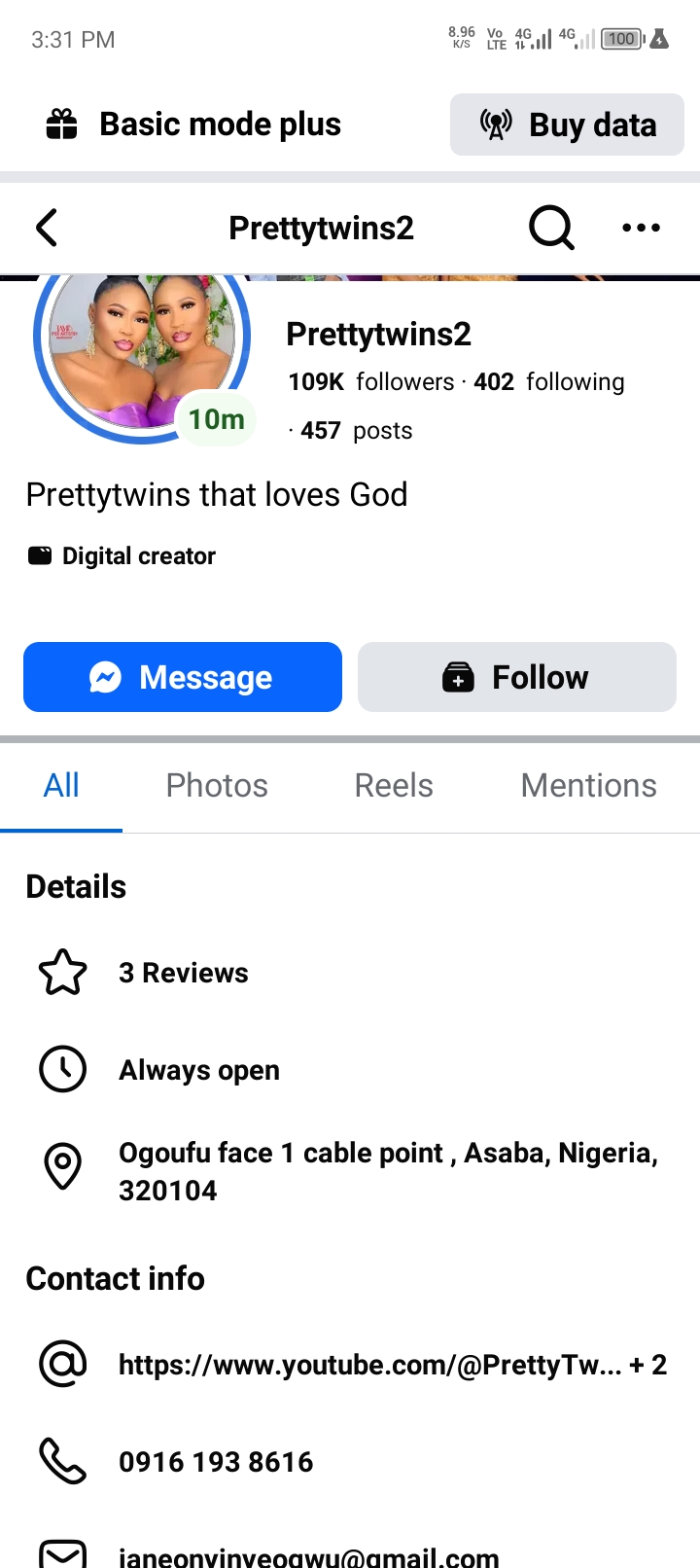Open the Asaba, Nigeria address location

point(387,1171)
